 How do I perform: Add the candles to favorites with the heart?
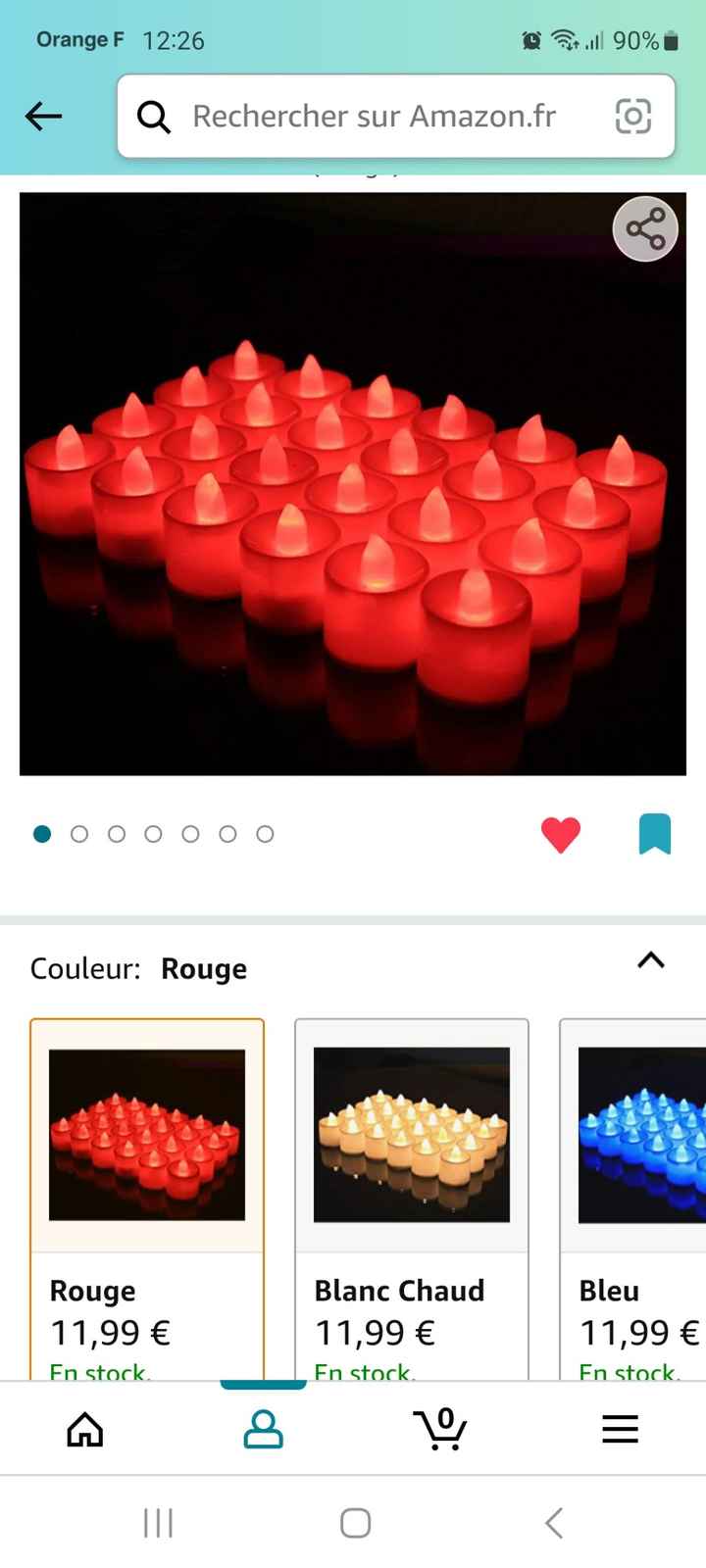(561, 834)
